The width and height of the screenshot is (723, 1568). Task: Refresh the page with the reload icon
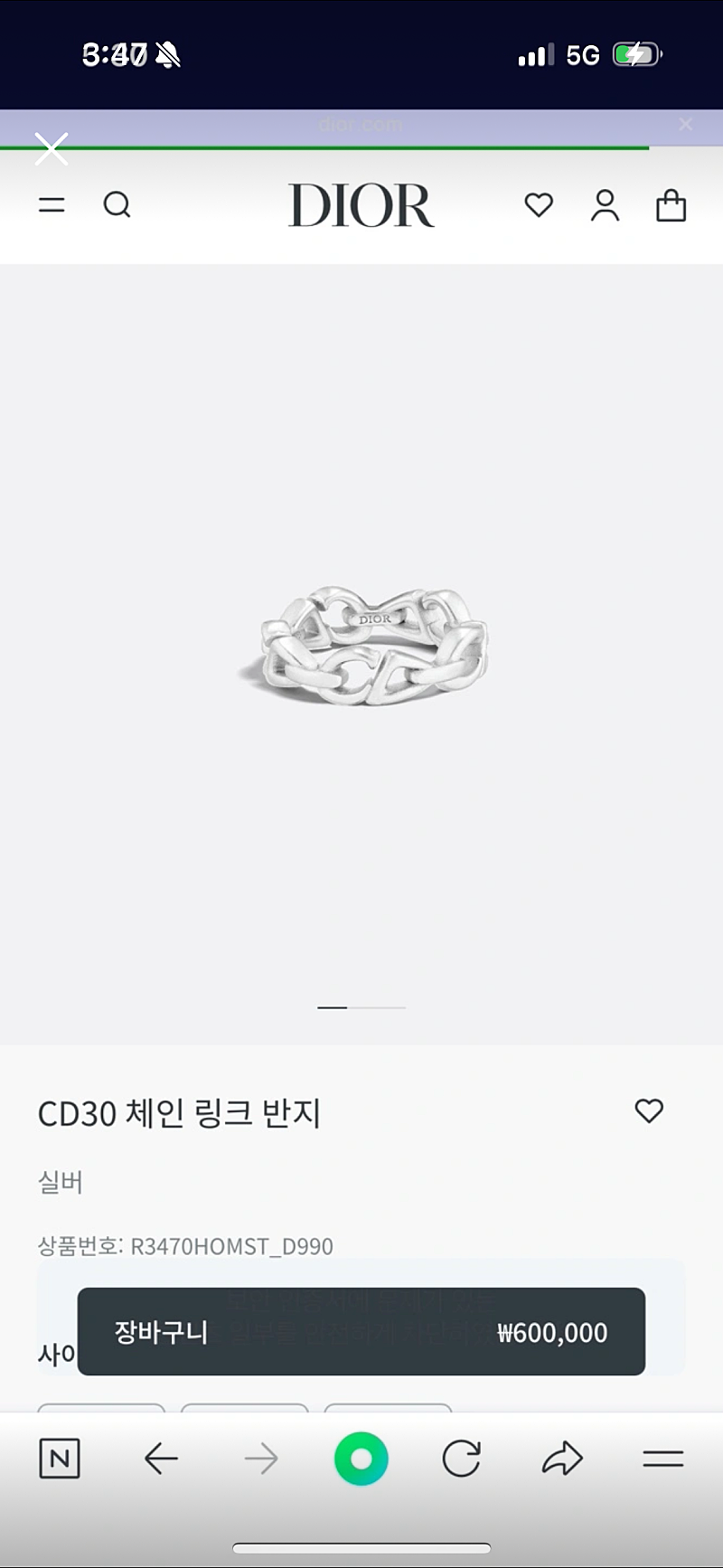(461, 1458)
